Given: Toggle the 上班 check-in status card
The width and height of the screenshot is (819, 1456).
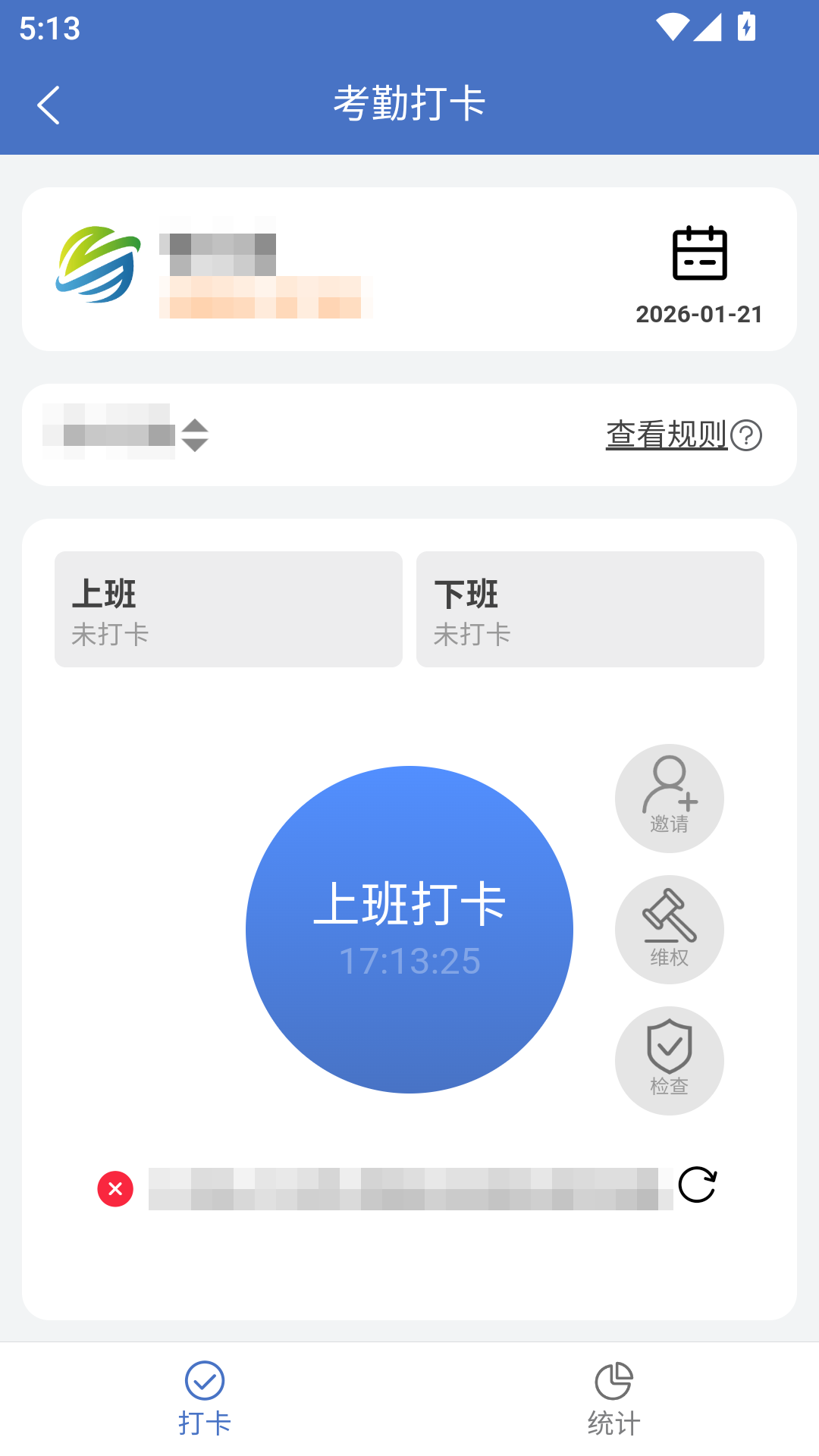Looking at the screenshot, I should coord(228,609).
